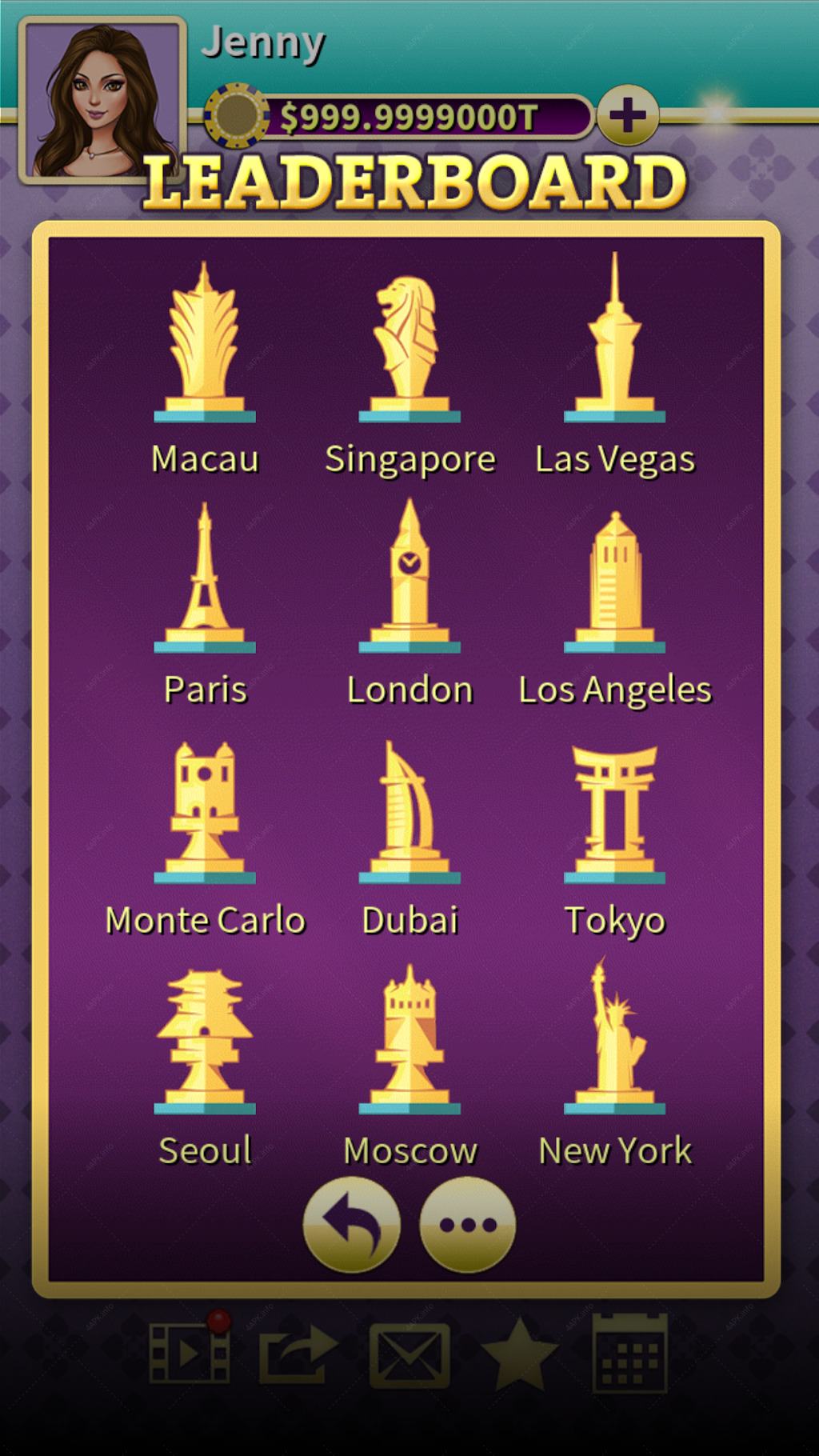819x1456 pixels.
Task: Open the mail envelope icon
Action: click(409, 1356)
